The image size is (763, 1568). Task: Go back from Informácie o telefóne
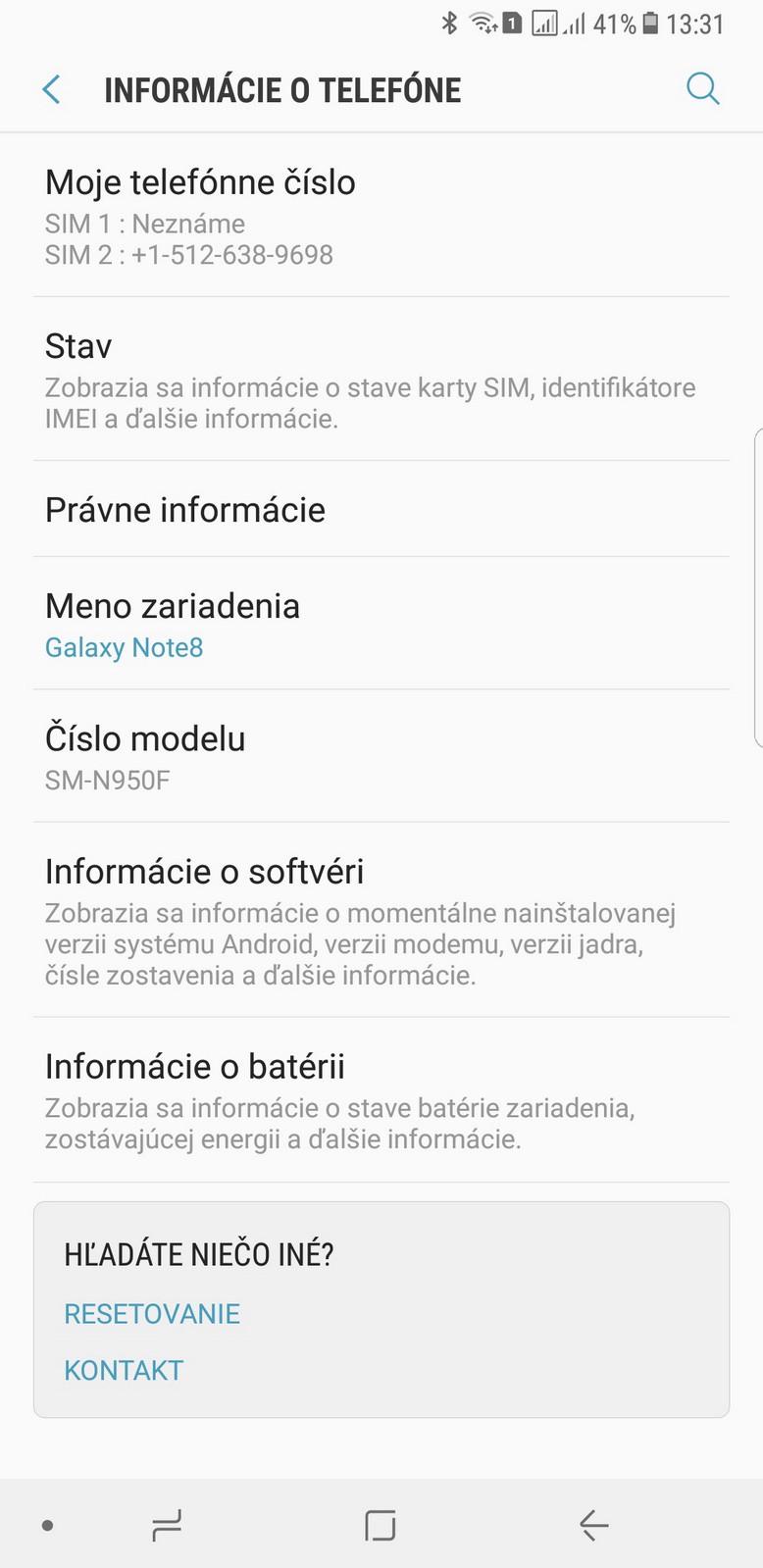coord(52,89)
